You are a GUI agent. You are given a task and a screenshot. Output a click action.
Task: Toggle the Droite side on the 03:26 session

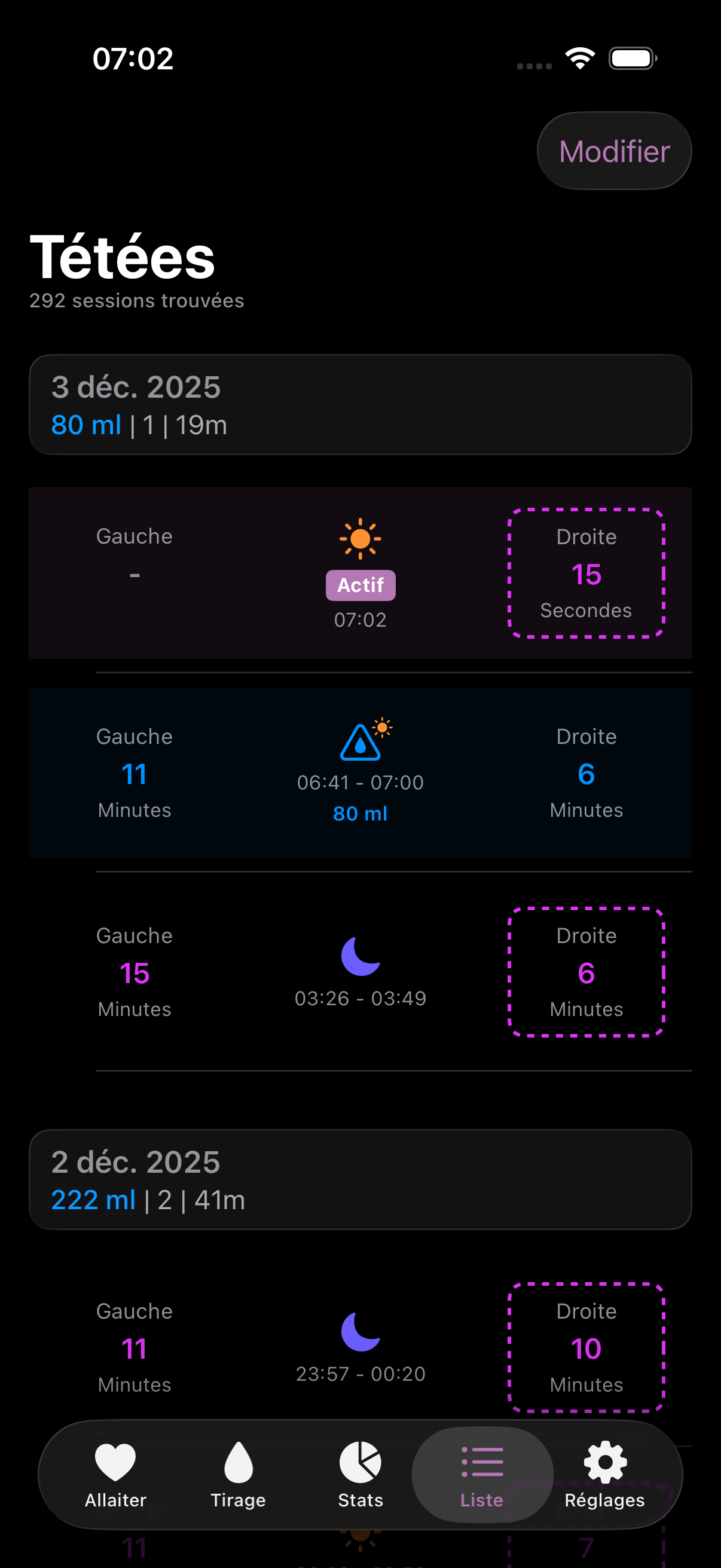click(x=585, y=973)
